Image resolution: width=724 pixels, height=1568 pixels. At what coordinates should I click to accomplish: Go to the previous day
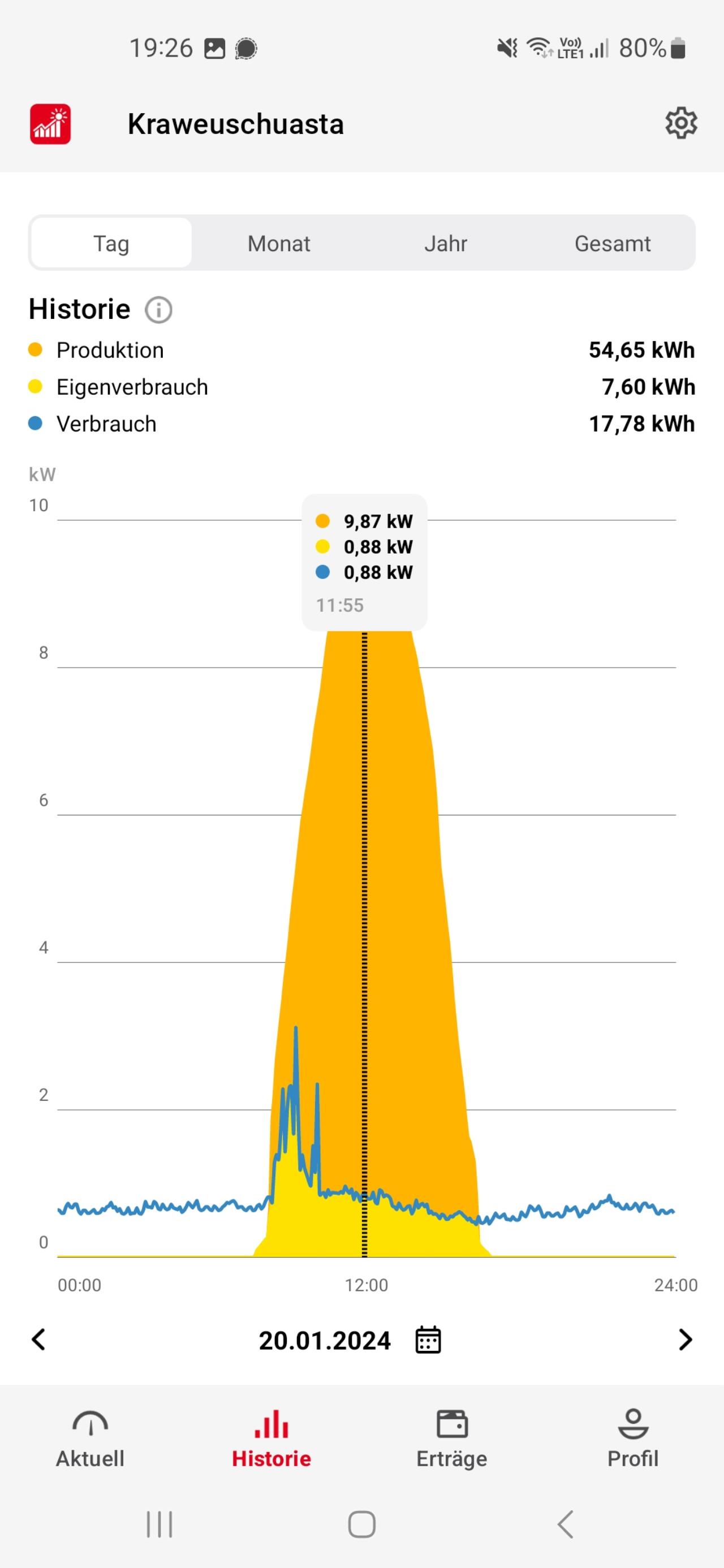click(x=38, y=1340)
